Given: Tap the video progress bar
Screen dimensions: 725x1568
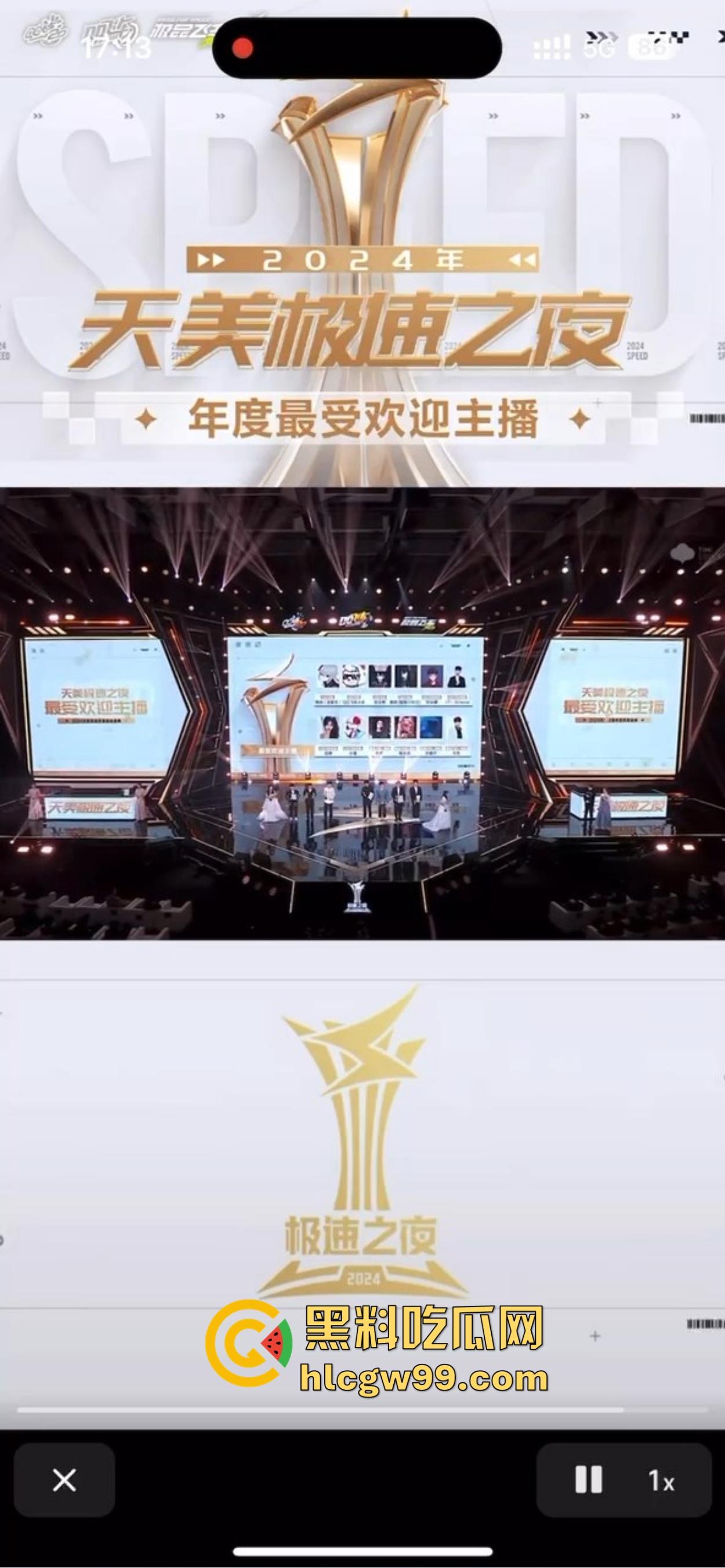Looking at the screenshot, I should click(x=362, y=1410).
